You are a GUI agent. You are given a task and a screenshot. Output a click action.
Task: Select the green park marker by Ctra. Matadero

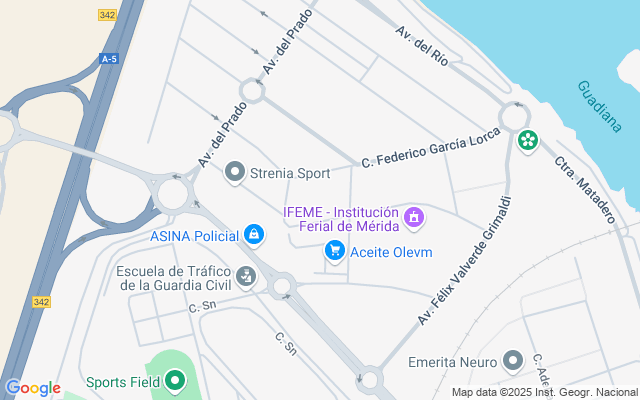coord(527,141)
